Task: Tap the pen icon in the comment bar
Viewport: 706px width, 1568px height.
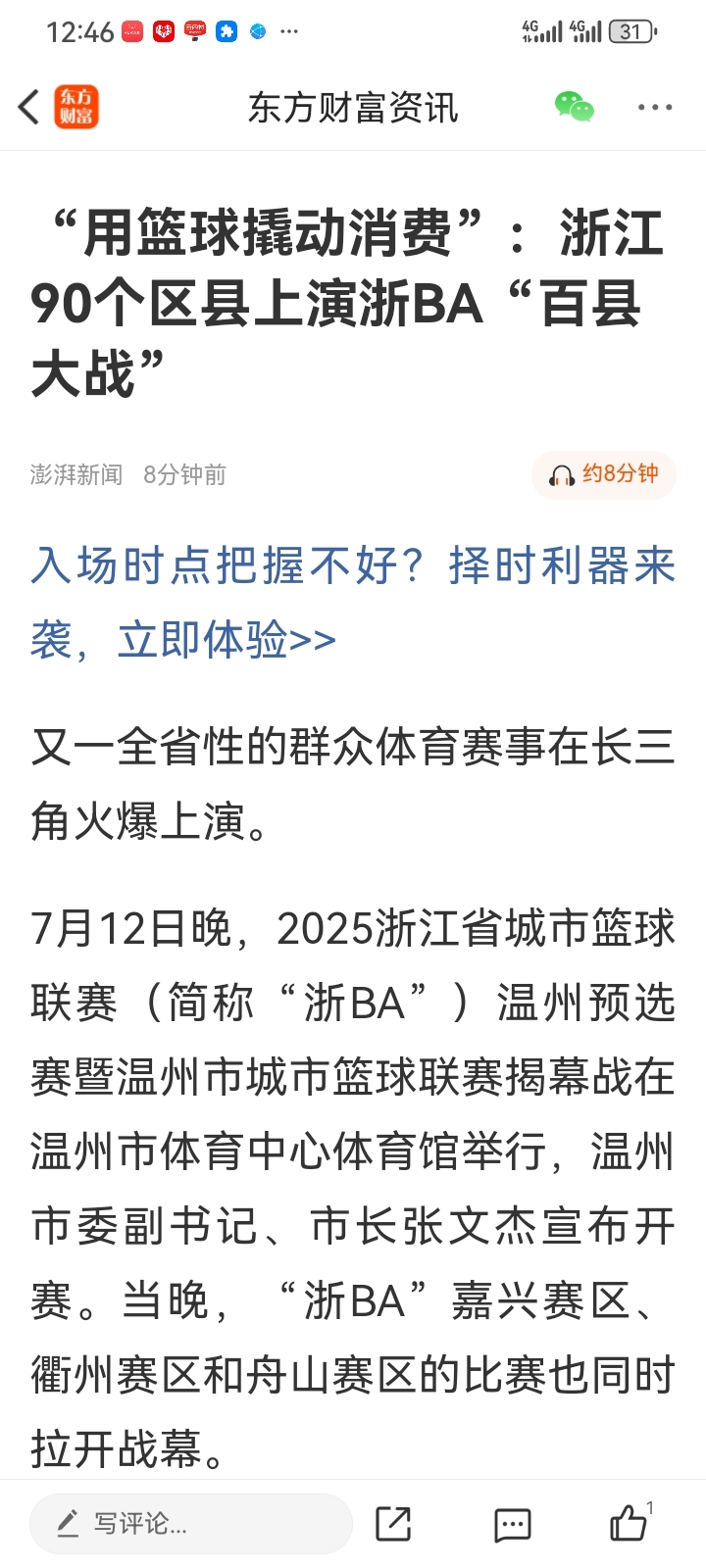Action: 68,1523
